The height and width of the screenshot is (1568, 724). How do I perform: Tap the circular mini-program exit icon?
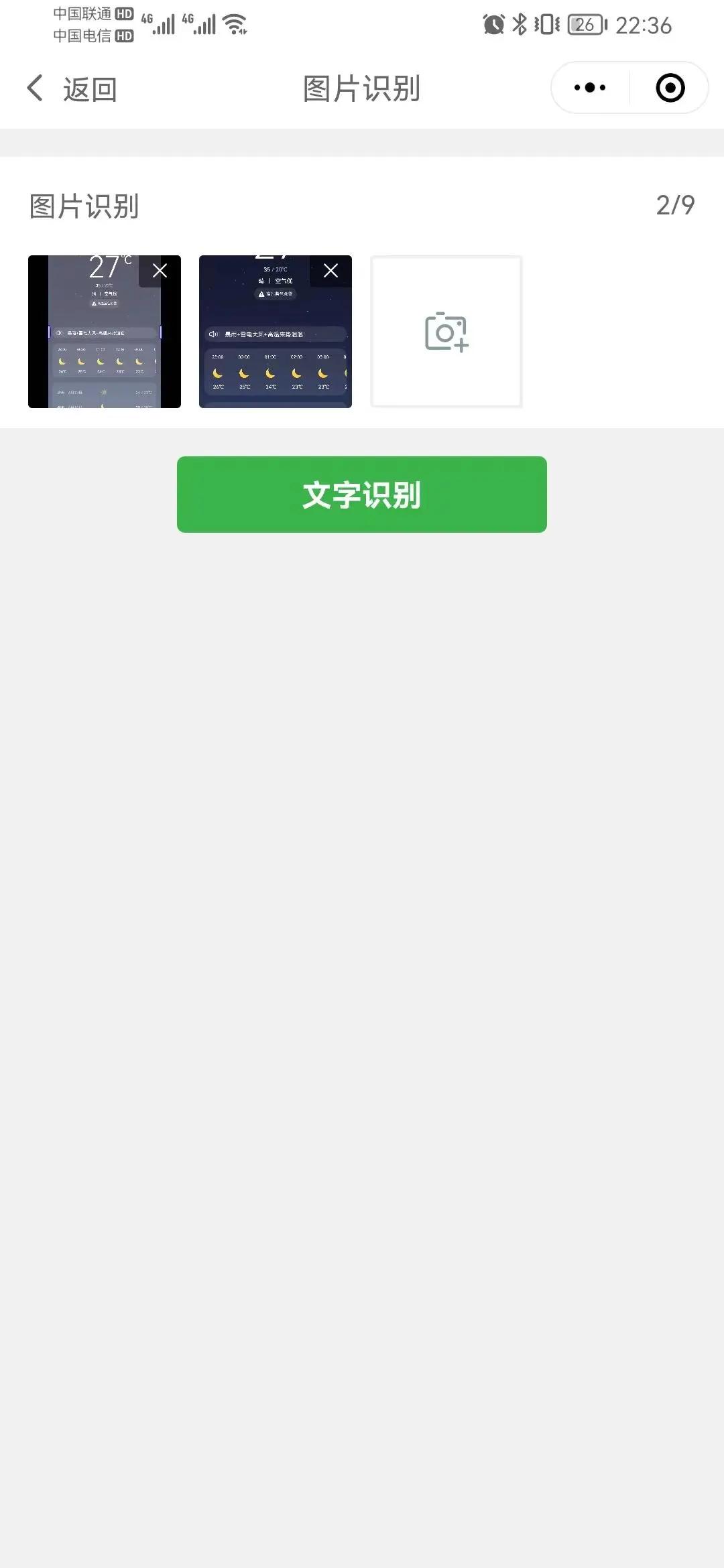[x=670, y=88]
